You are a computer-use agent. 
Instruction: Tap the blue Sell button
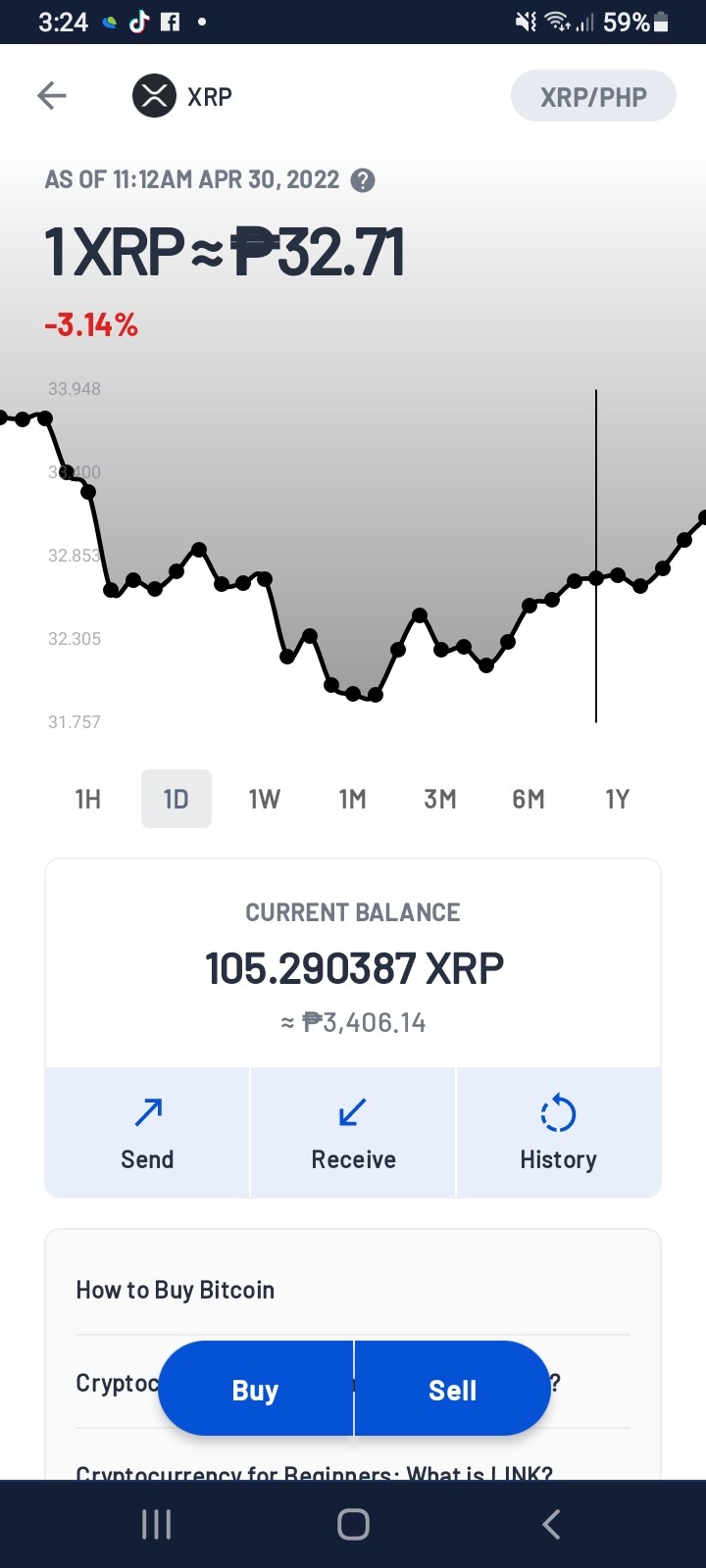(x=452, y=1390)
